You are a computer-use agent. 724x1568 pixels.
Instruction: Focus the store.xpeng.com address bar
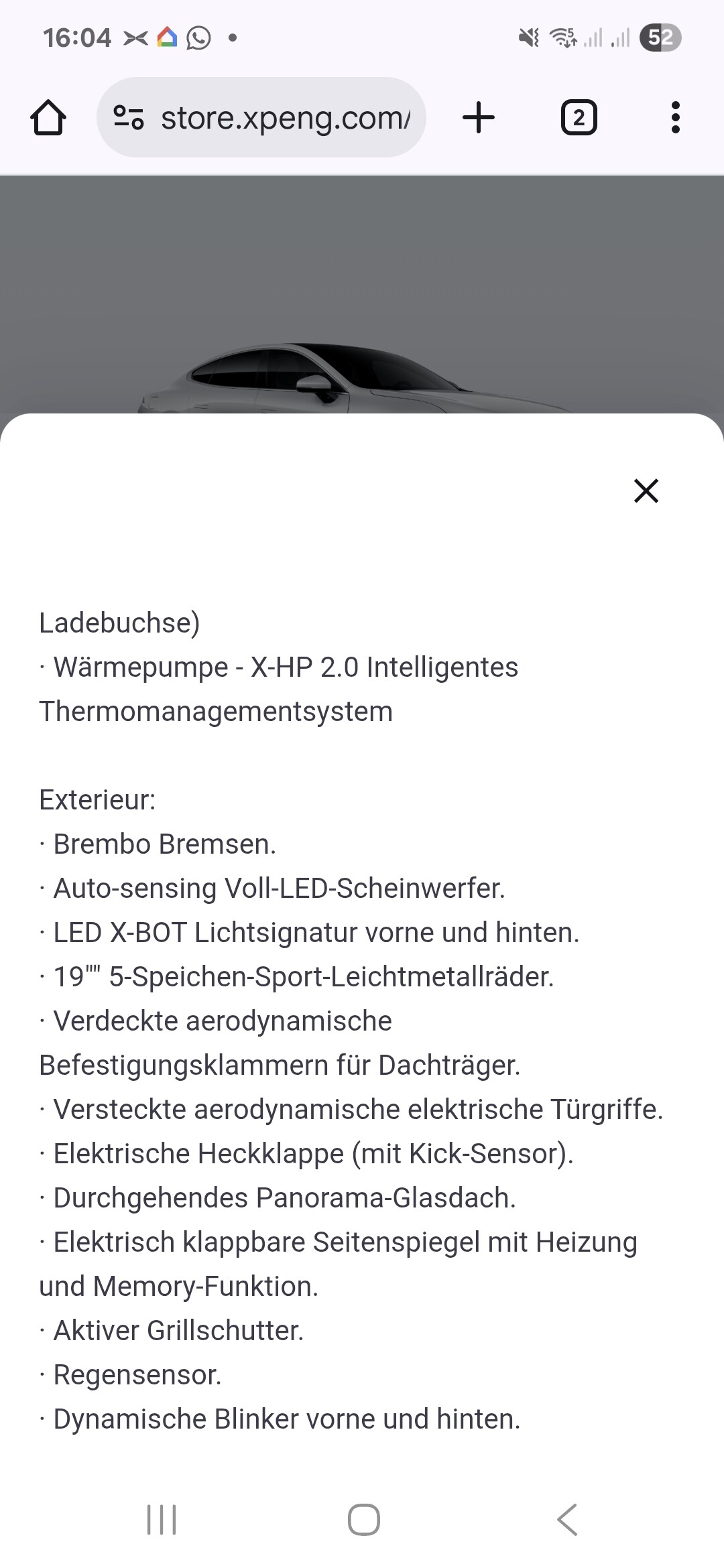click(x=285, y=118)
